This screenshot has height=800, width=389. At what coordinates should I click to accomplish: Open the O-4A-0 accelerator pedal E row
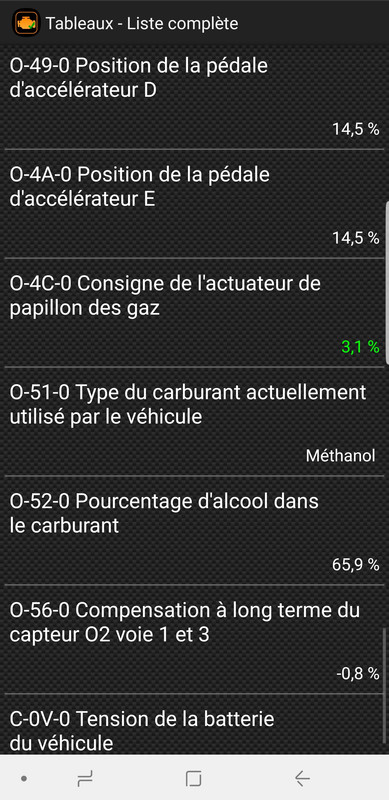[194, 204]
